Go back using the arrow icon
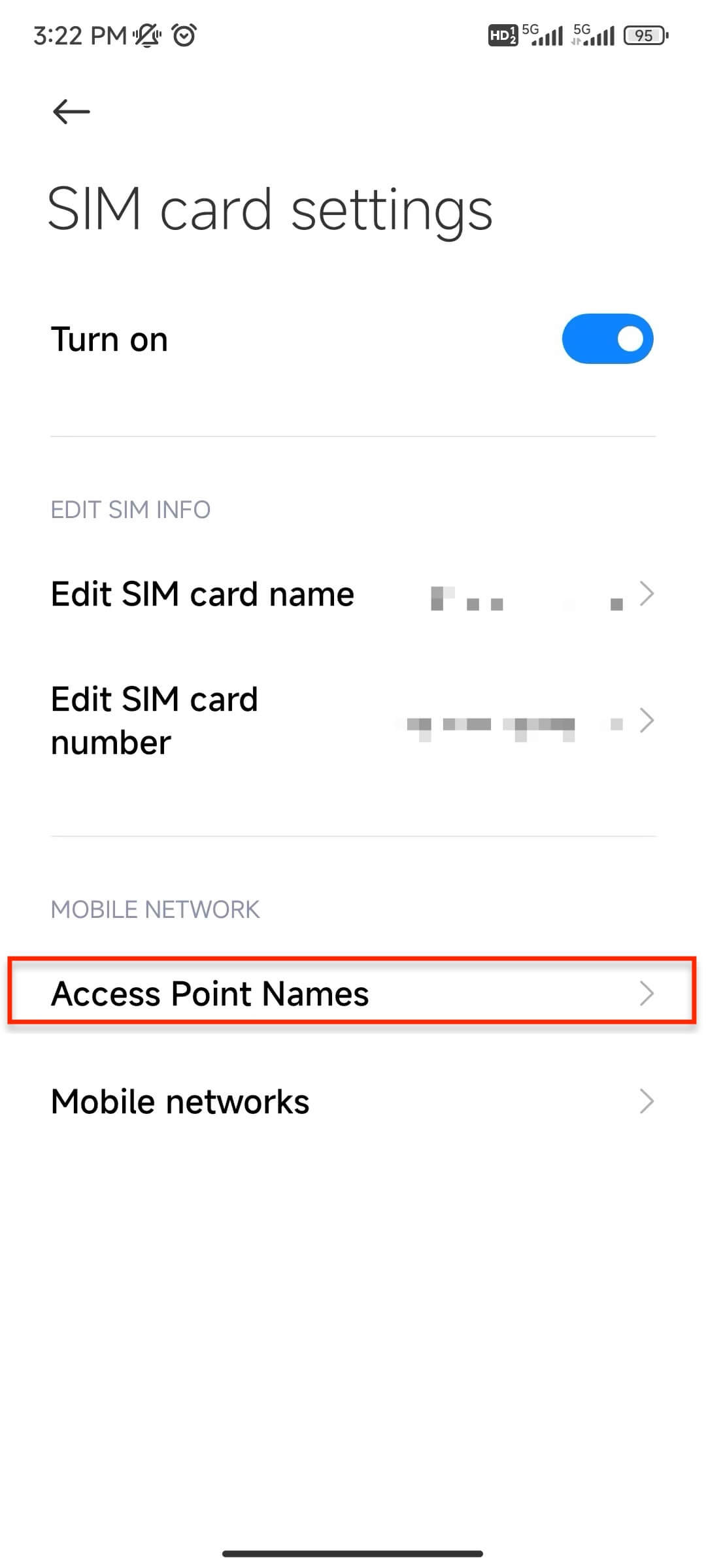The image size is (706, 1568). (71, 112)
